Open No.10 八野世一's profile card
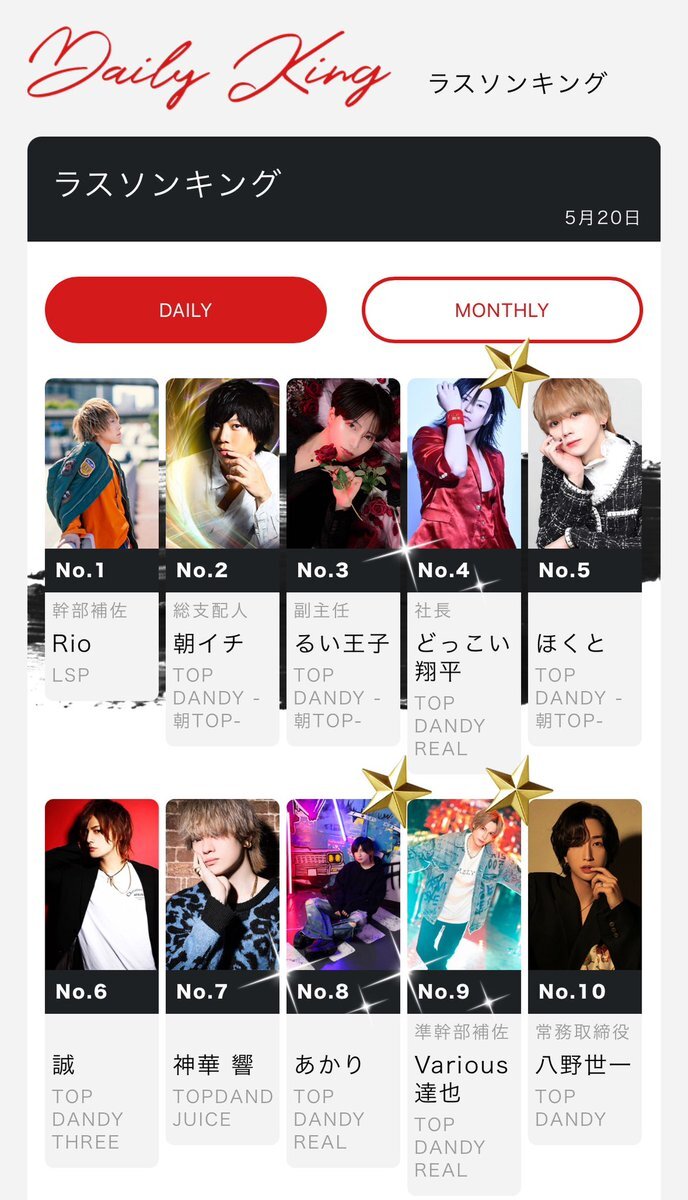Screen dimensions: 688x1200 click(585, 972)
